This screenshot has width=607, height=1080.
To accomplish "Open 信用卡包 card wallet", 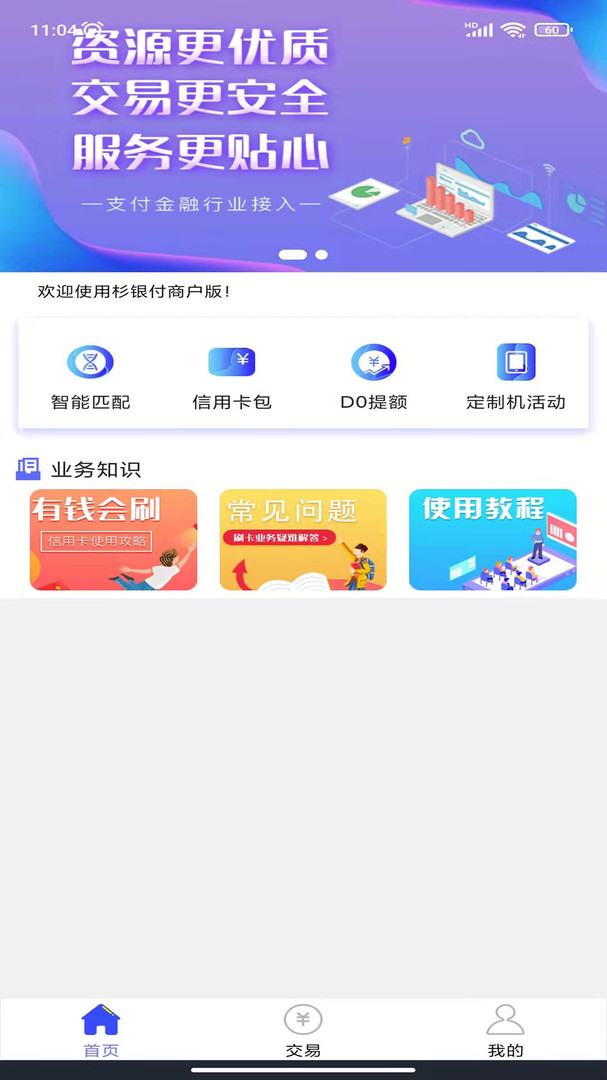I will click(x=232, y=376).
